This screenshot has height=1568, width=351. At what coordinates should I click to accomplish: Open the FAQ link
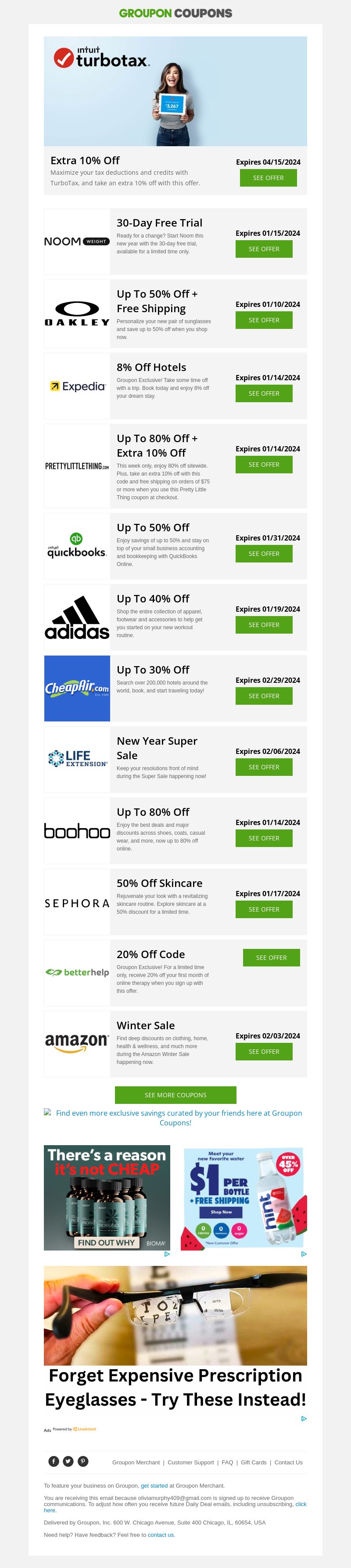click(x=227, y=1463)
